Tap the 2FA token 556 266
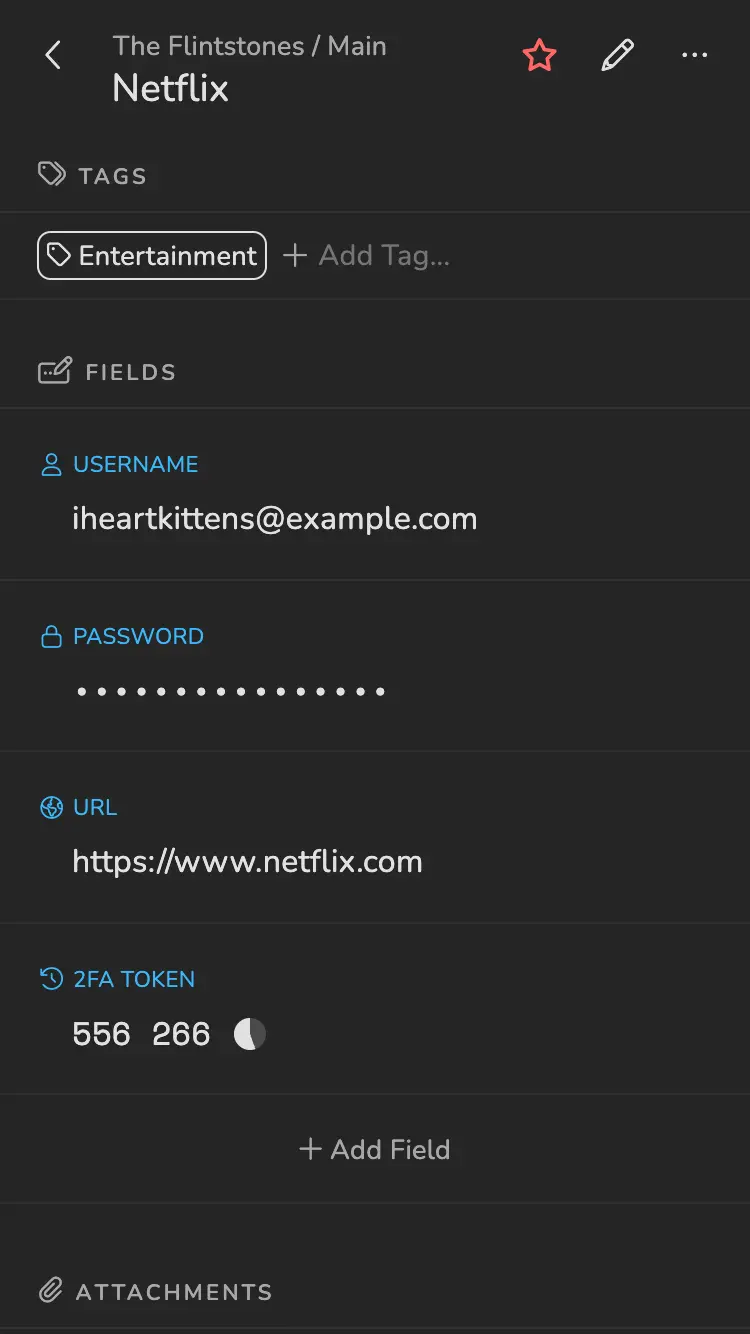Viewport: 750px width, 1334px height. pyautogui.click(x=142, y=1034)
